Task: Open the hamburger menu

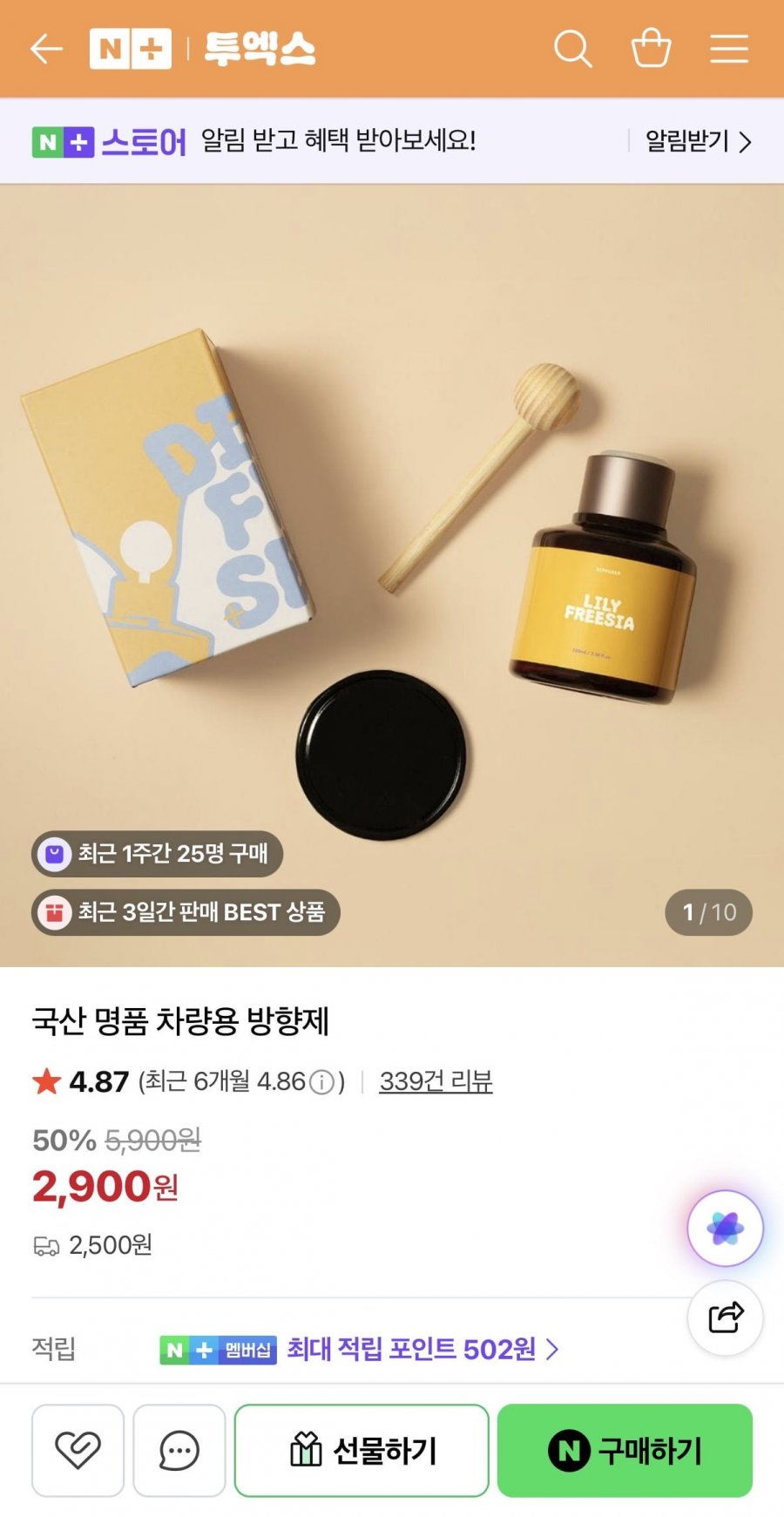Action: (x=728, y=49)
